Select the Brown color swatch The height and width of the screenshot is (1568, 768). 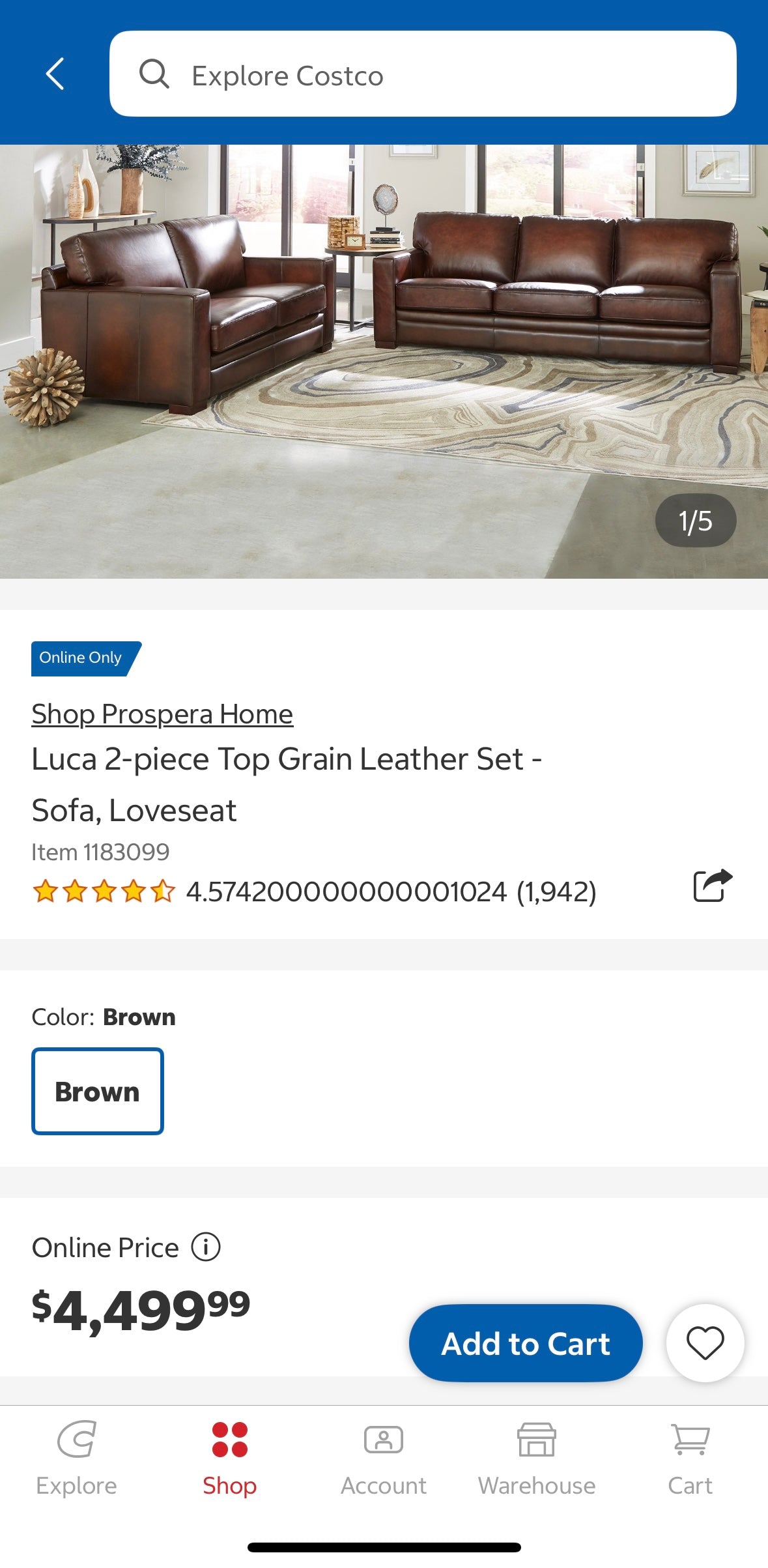(x=97, y=1091)
